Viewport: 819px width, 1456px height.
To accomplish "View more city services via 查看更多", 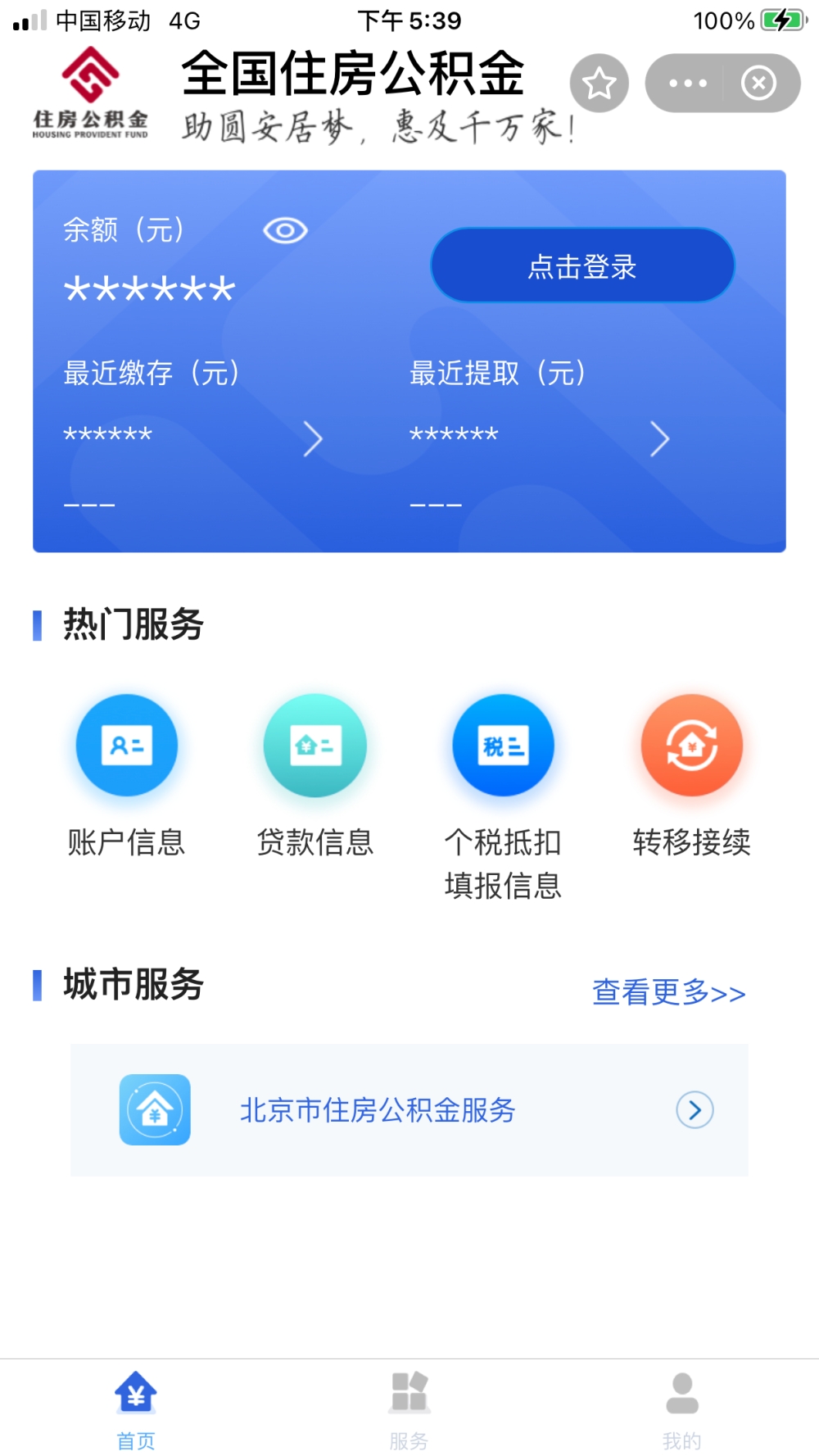I will click(x=668, y=992).
